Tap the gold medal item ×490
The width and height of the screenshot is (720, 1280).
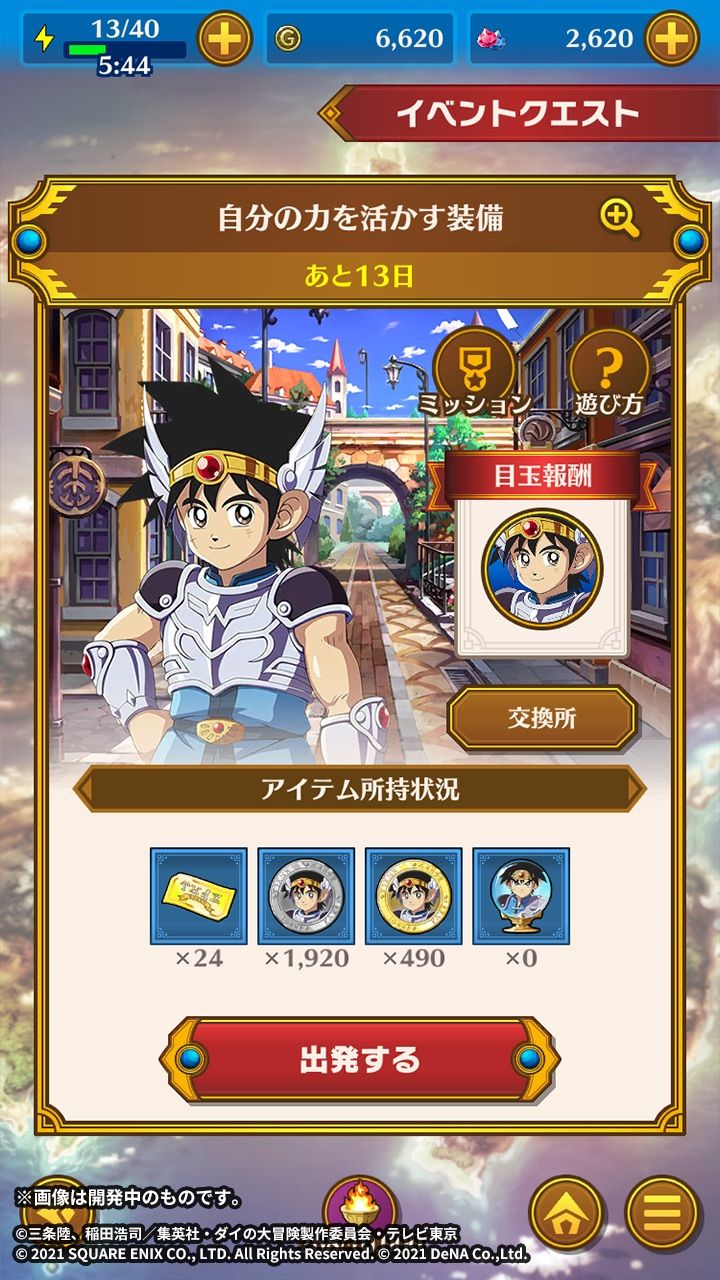tap(413, 896)
